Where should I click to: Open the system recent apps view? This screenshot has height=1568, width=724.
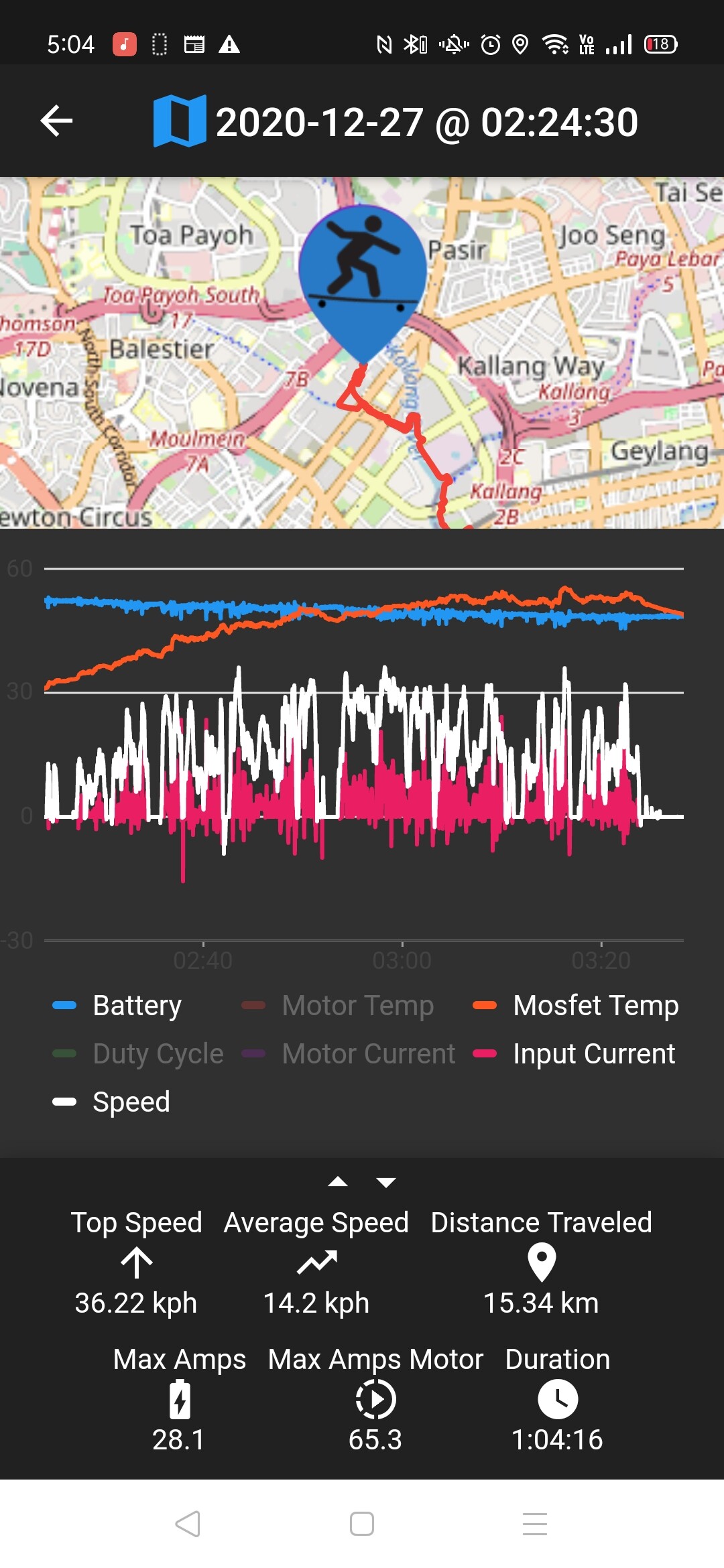(535, 1524)
